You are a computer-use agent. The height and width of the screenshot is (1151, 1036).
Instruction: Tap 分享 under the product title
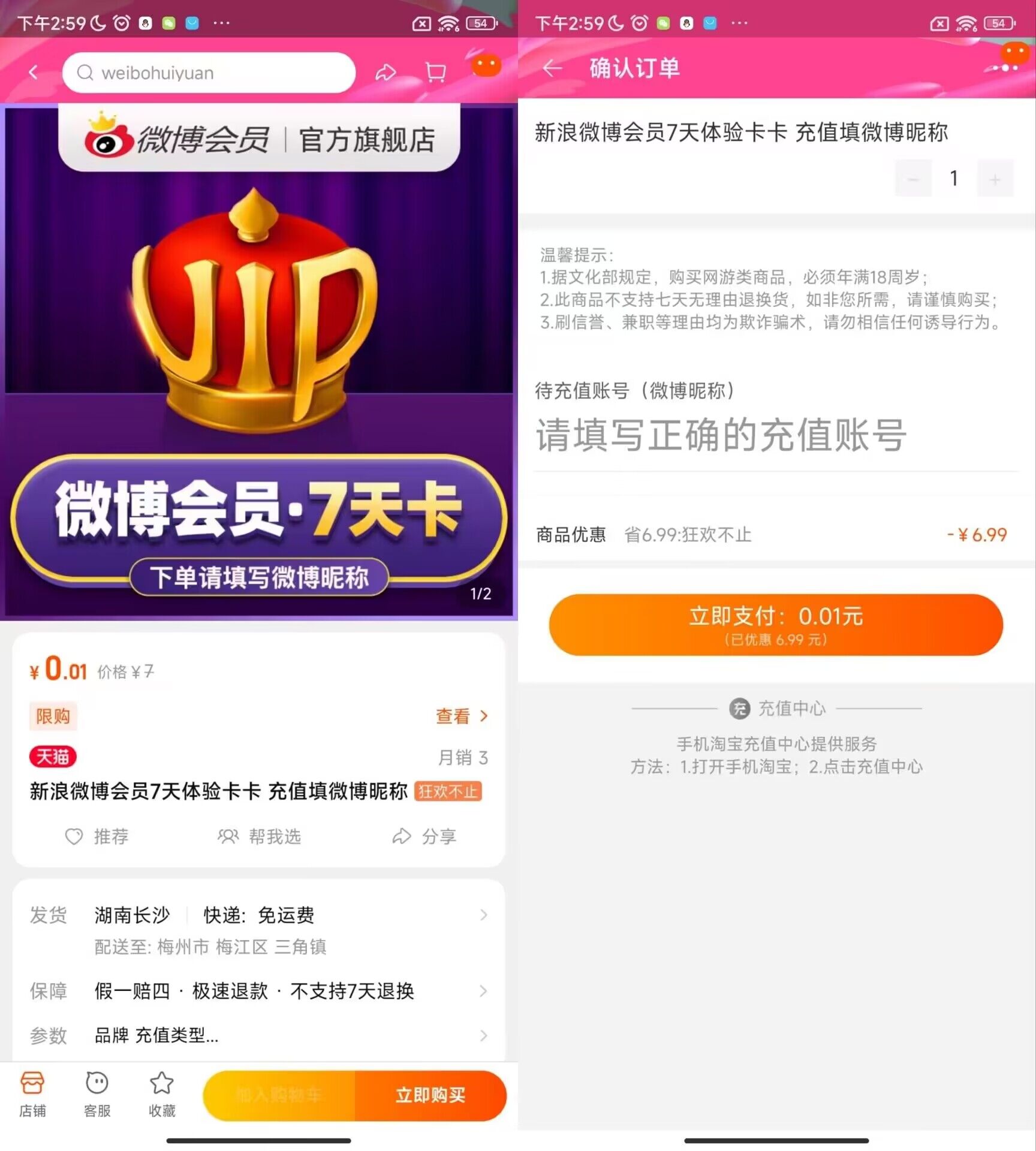pos(424,836)
